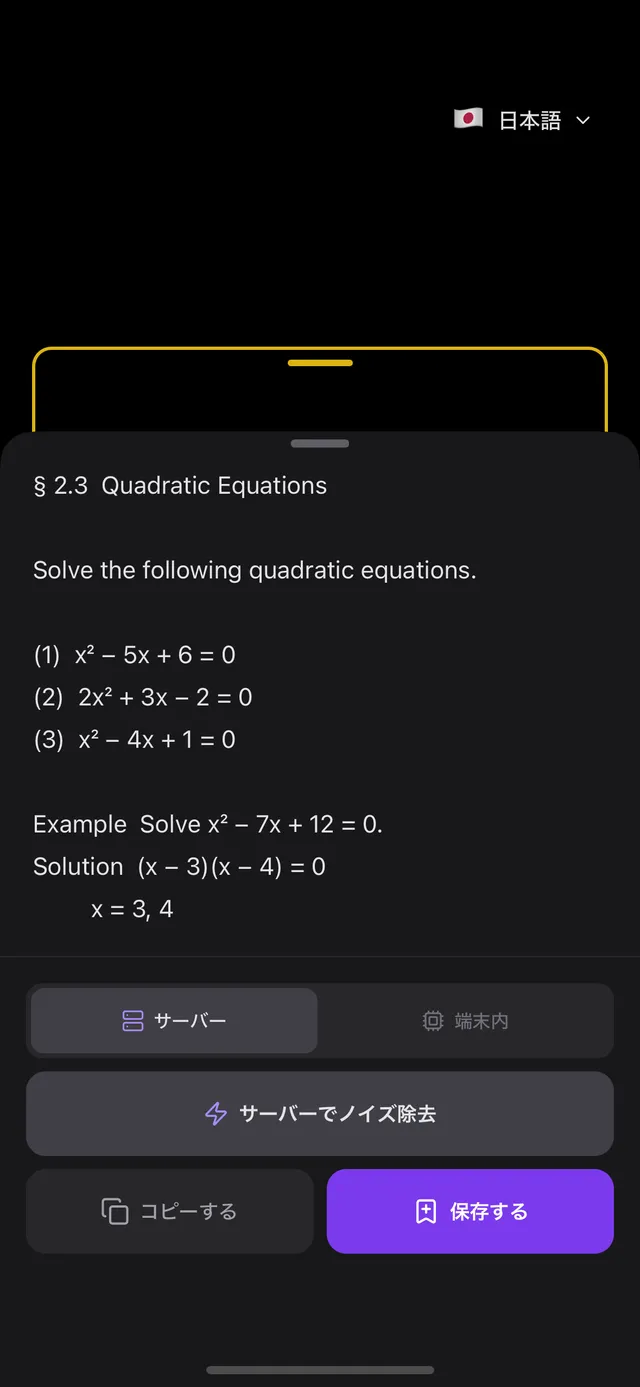The image size is (640, 1387).
Task: Tap the bottom sheet drag handle
Action: point(320,443)
